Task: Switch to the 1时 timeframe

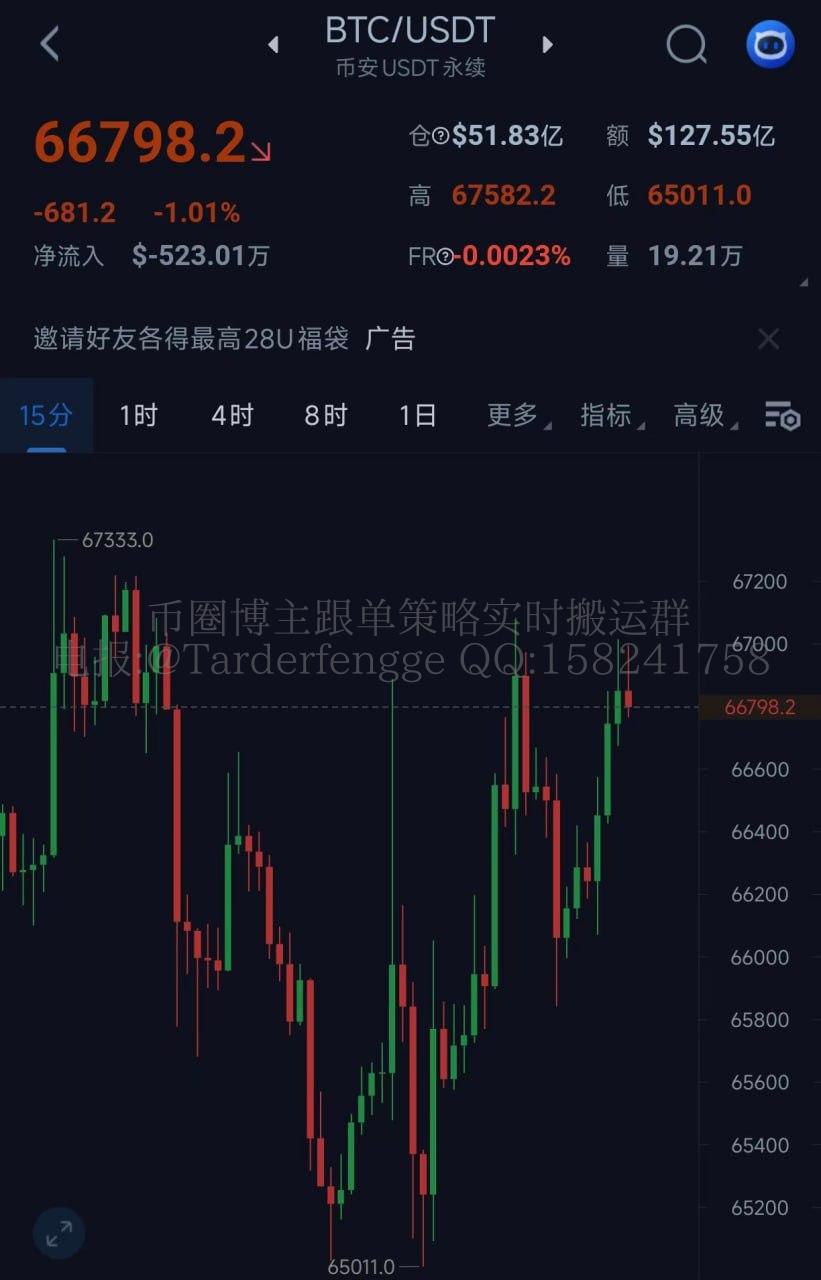Action: 138,415
